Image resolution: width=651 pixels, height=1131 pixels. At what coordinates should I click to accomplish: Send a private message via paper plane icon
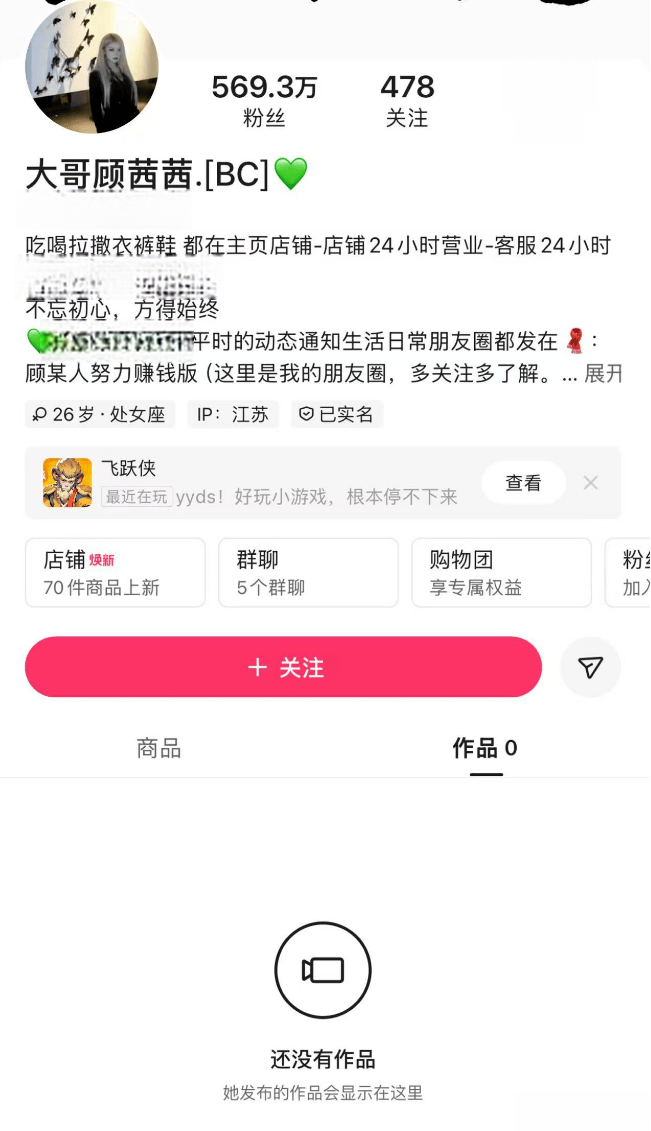click(x=590, y=667)
